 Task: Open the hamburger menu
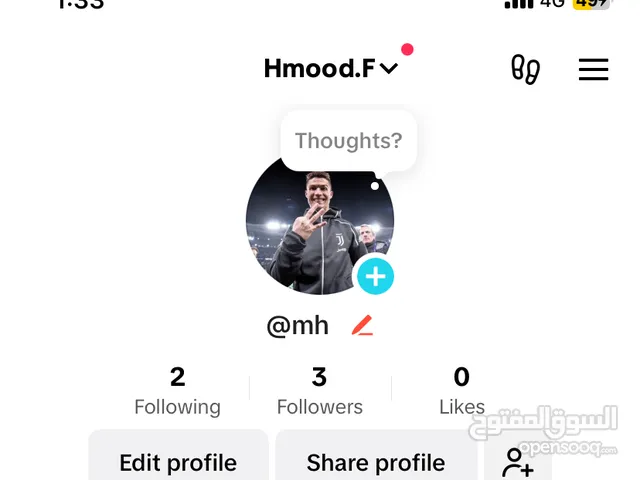pos(593,69)
